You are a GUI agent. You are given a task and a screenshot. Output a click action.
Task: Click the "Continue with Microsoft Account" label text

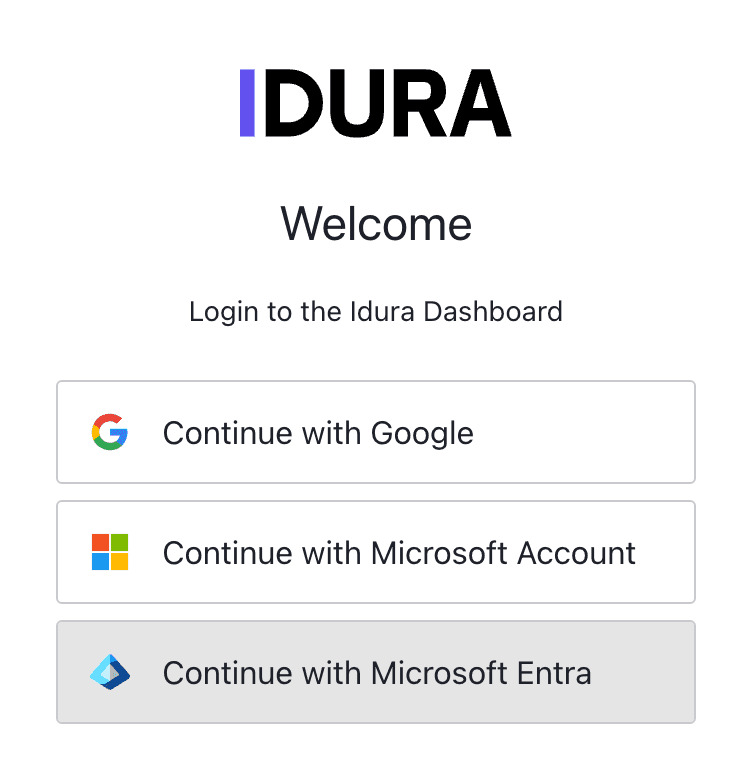pos(399,552)
